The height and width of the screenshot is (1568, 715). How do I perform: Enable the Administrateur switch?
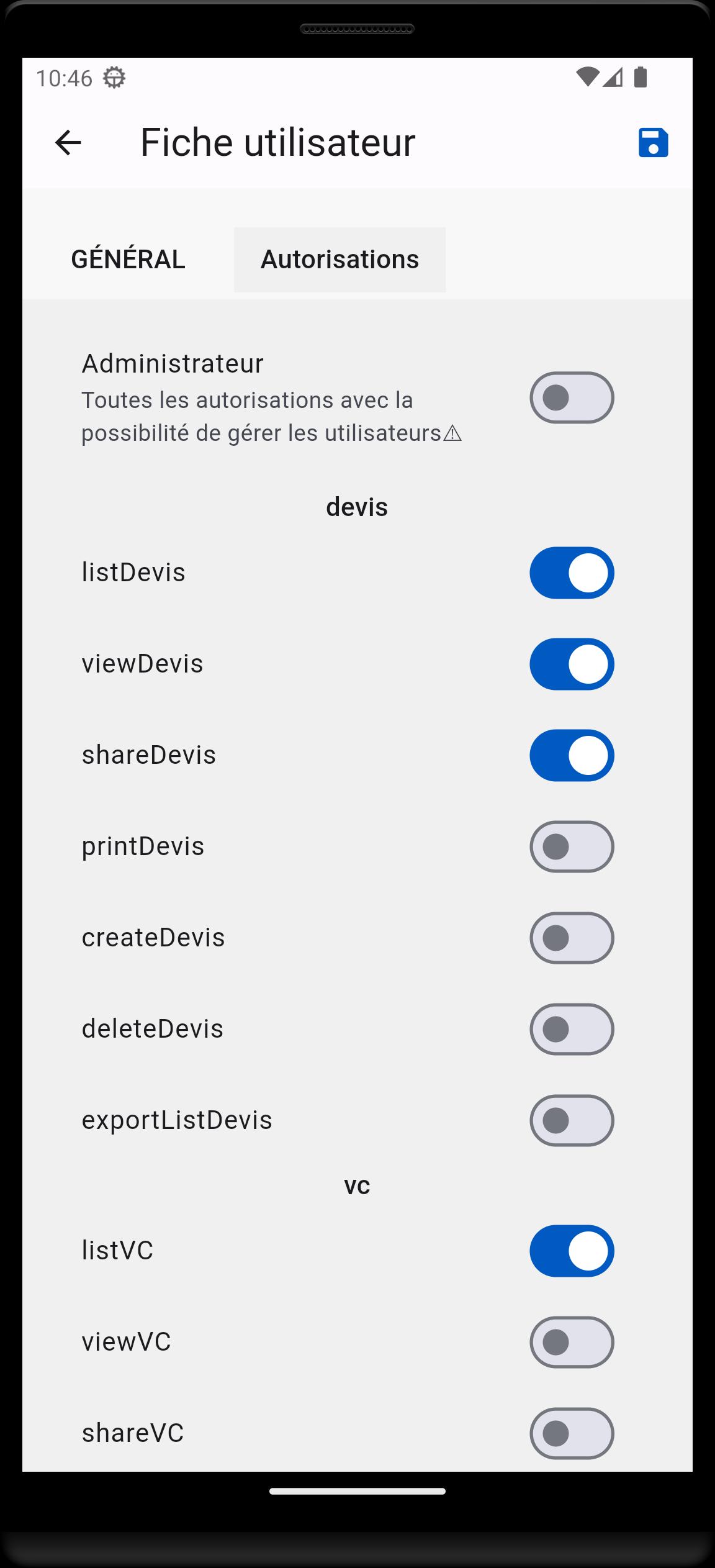click(x=572, y=397)
